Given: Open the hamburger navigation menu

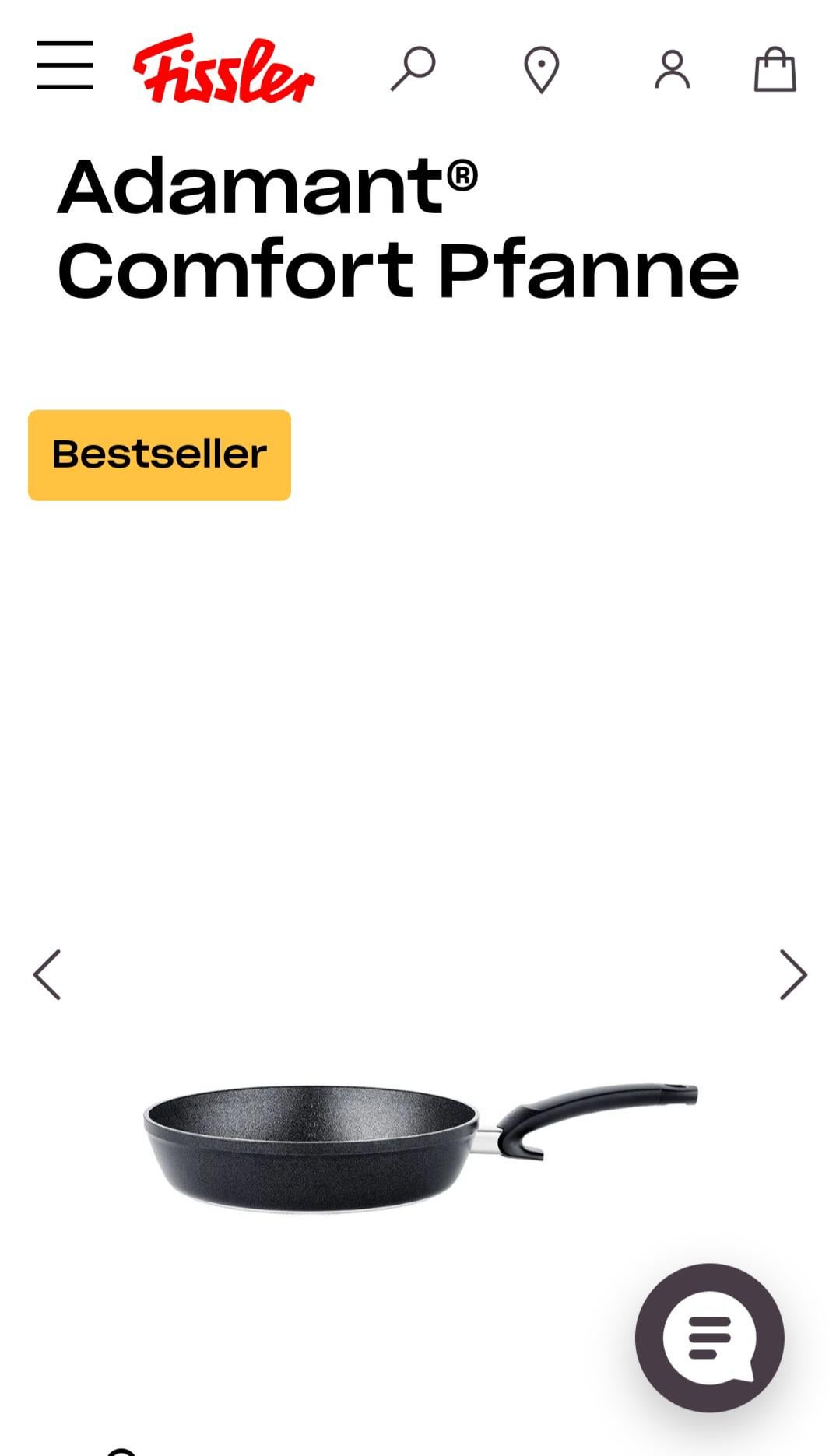Looking at the screenshot, I should click(x=65, y=66).
